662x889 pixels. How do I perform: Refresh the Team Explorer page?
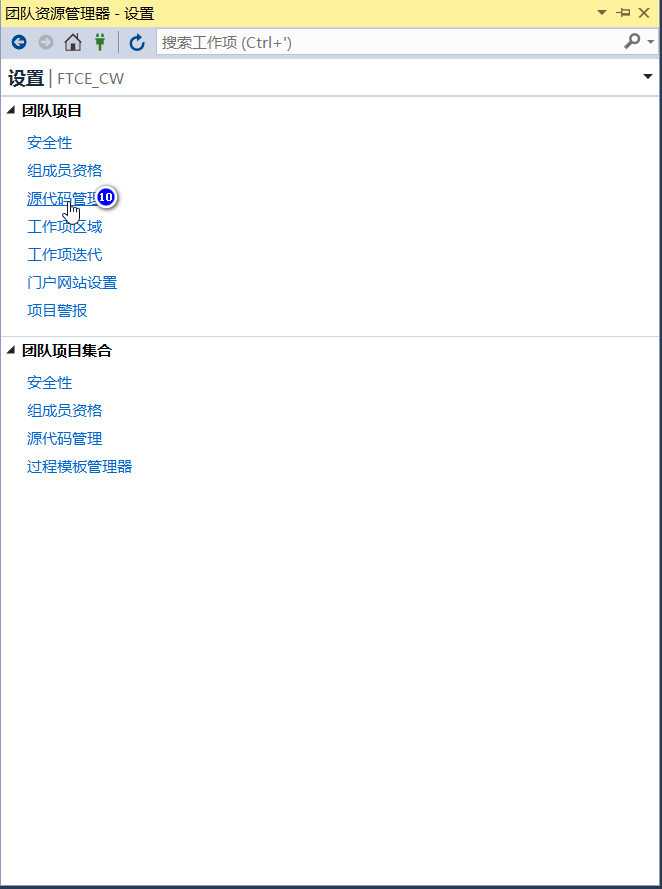tap(137, 42)
